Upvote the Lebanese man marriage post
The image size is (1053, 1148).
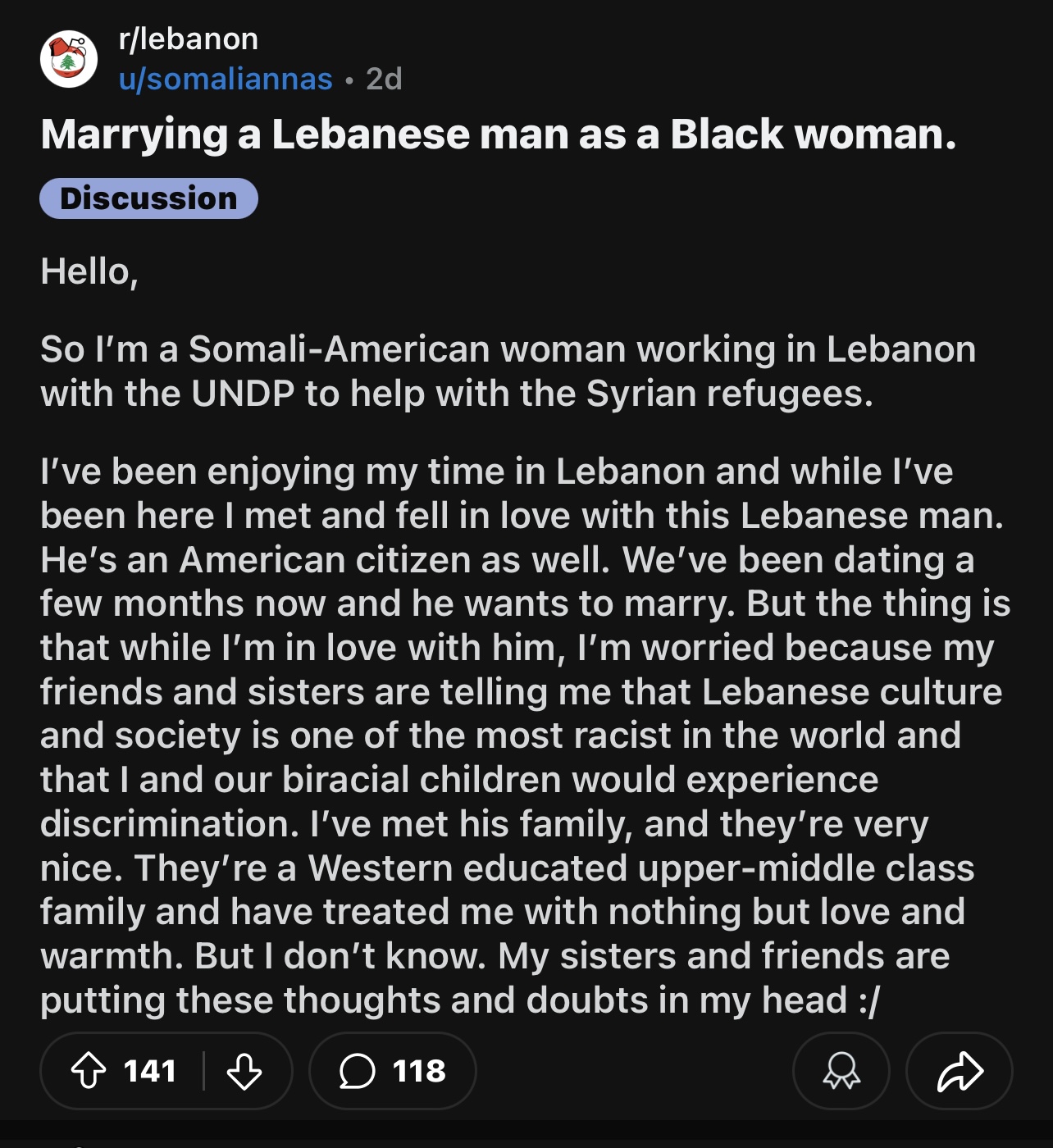(89, 1071)
